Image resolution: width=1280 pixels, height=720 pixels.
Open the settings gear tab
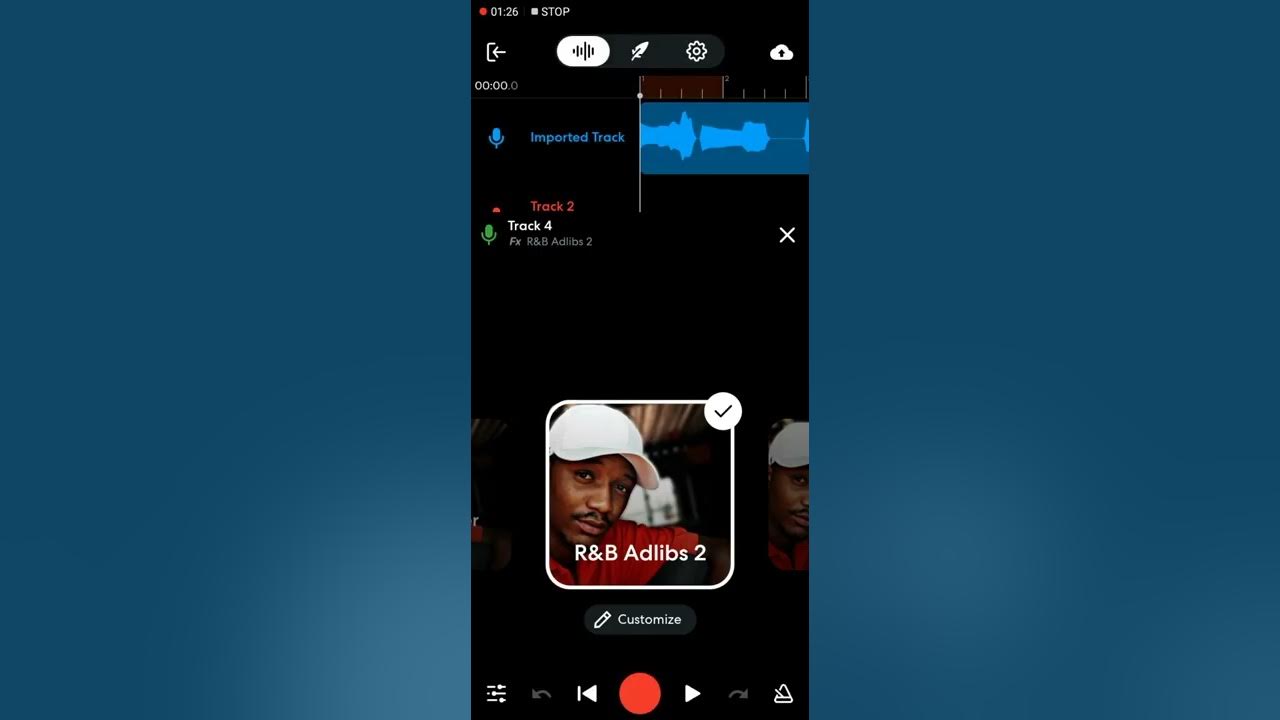pyautogui.click(x=696, y=52)
